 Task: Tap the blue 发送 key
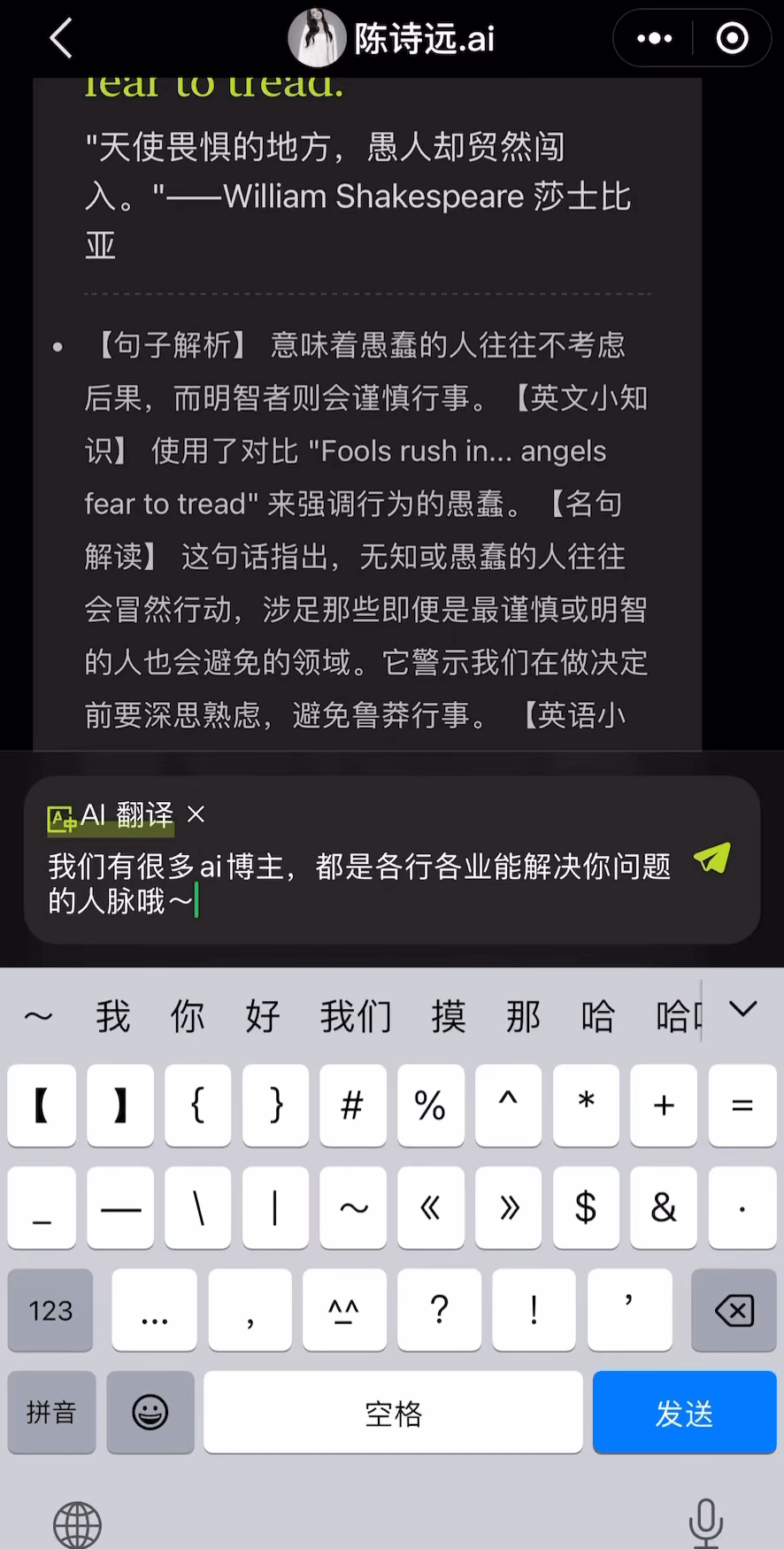(684, 1413)
